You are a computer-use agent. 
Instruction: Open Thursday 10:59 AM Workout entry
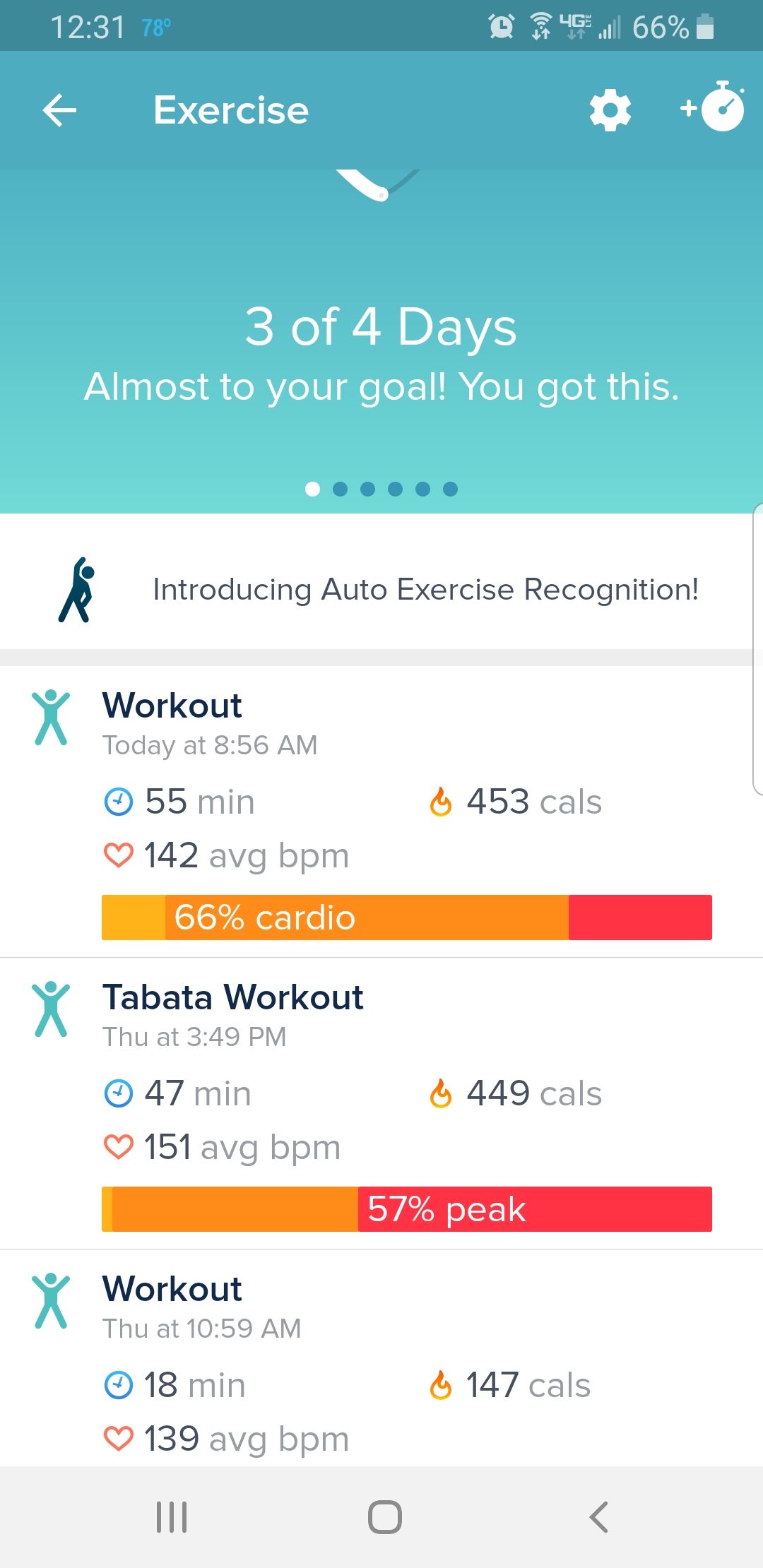(x=381, y=1358)
